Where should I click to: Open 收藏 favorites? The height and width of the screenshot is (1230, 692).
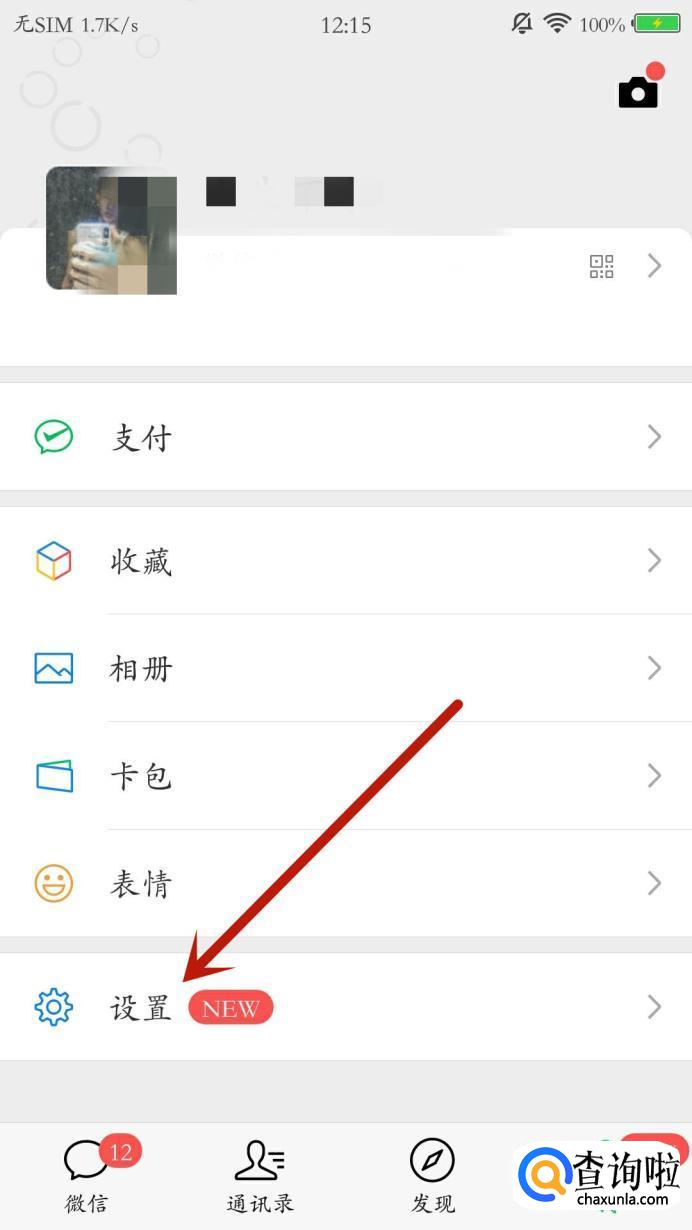(345, 561)
